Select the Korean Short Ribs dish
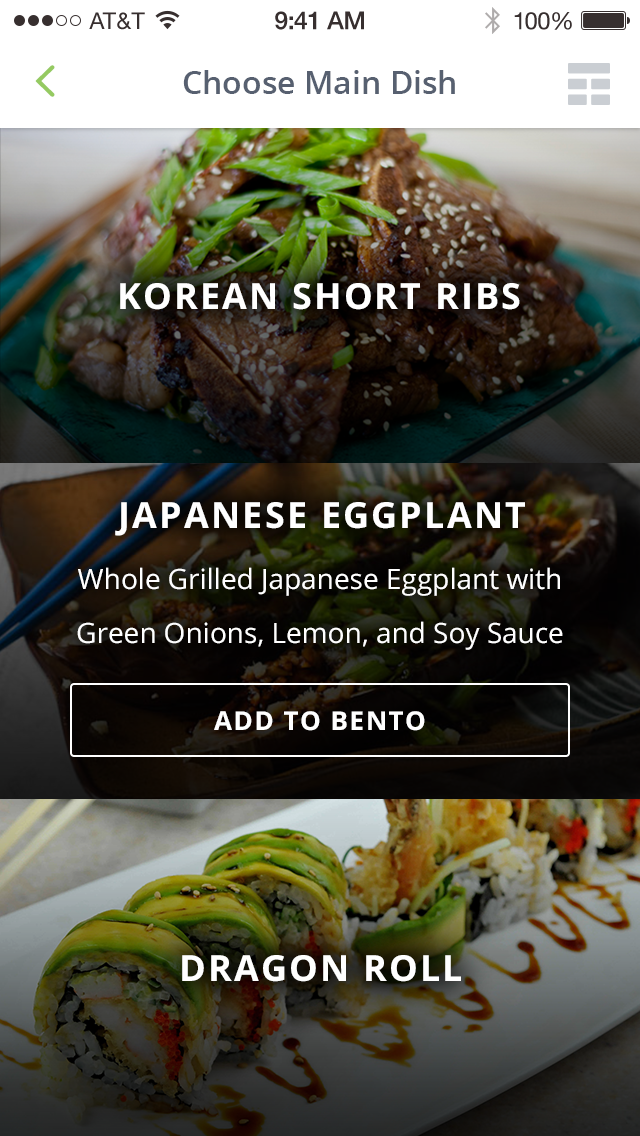Viewport: 640px width, 1136px height. coord(320,296)
